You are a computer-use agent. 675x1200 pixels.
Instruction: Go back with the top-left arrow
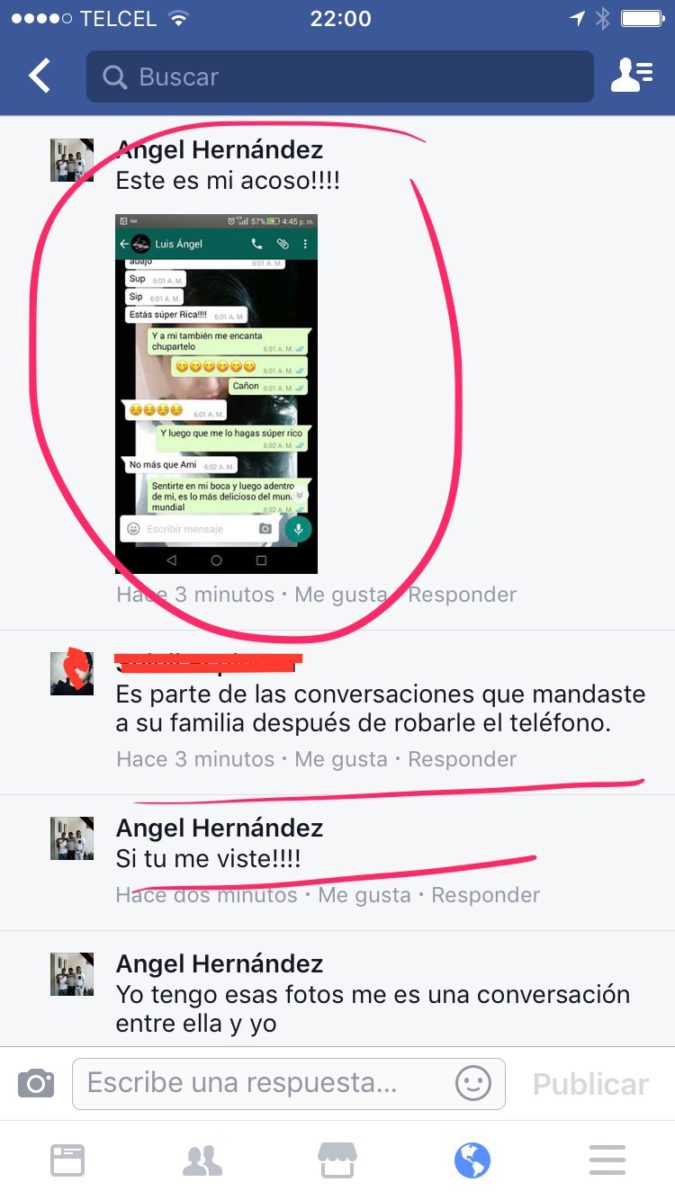(x=39, y=76)
